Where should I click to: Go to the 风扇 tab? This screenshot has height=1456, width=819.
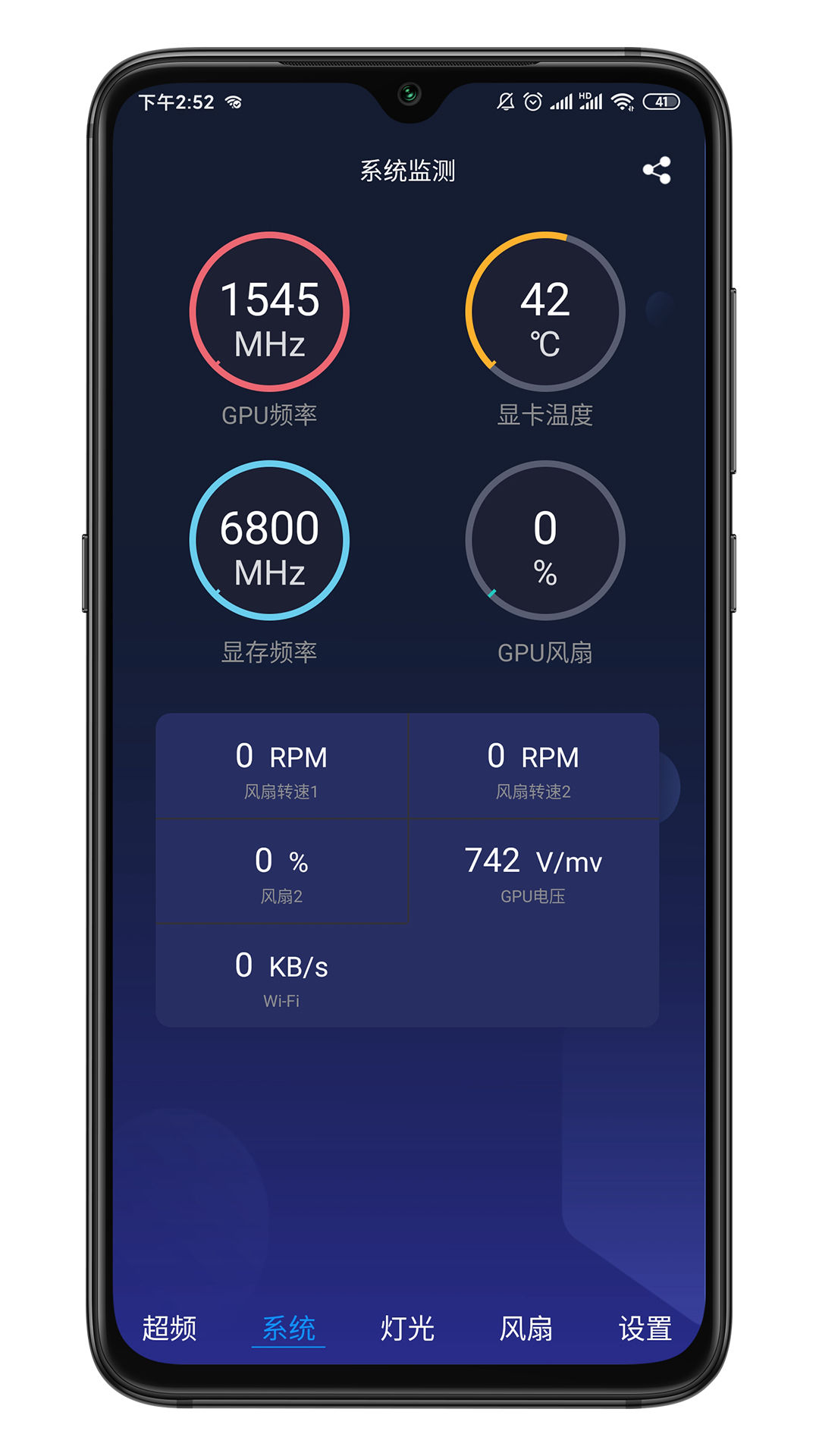click(526, 1329)
